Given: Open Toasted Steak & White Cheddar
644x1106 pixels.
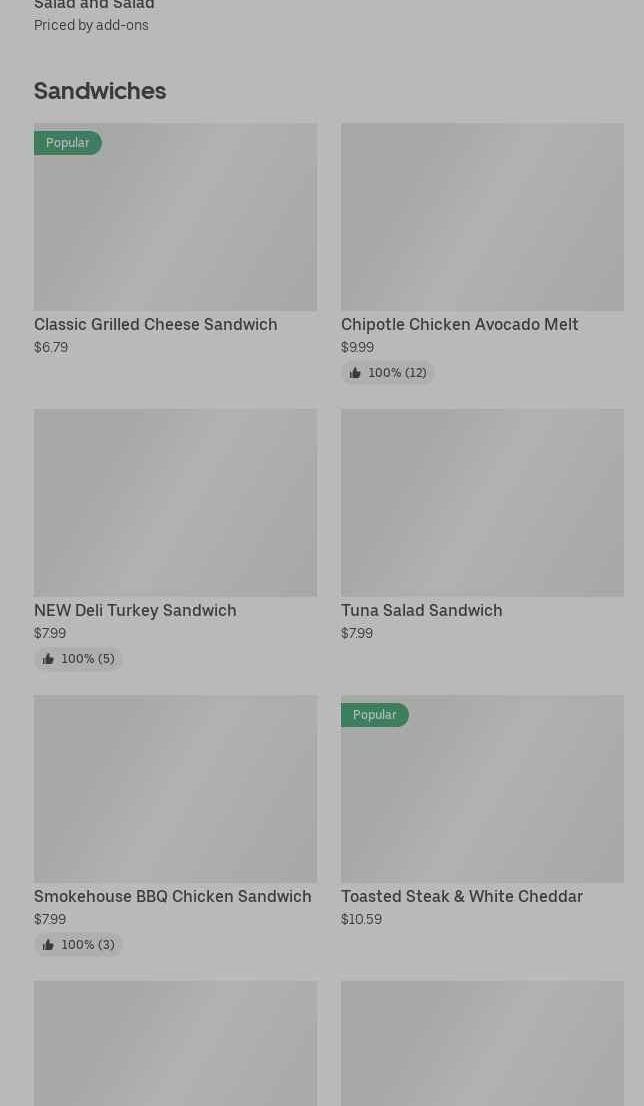Looking at the screenshot, I should (x=482, y=811).
